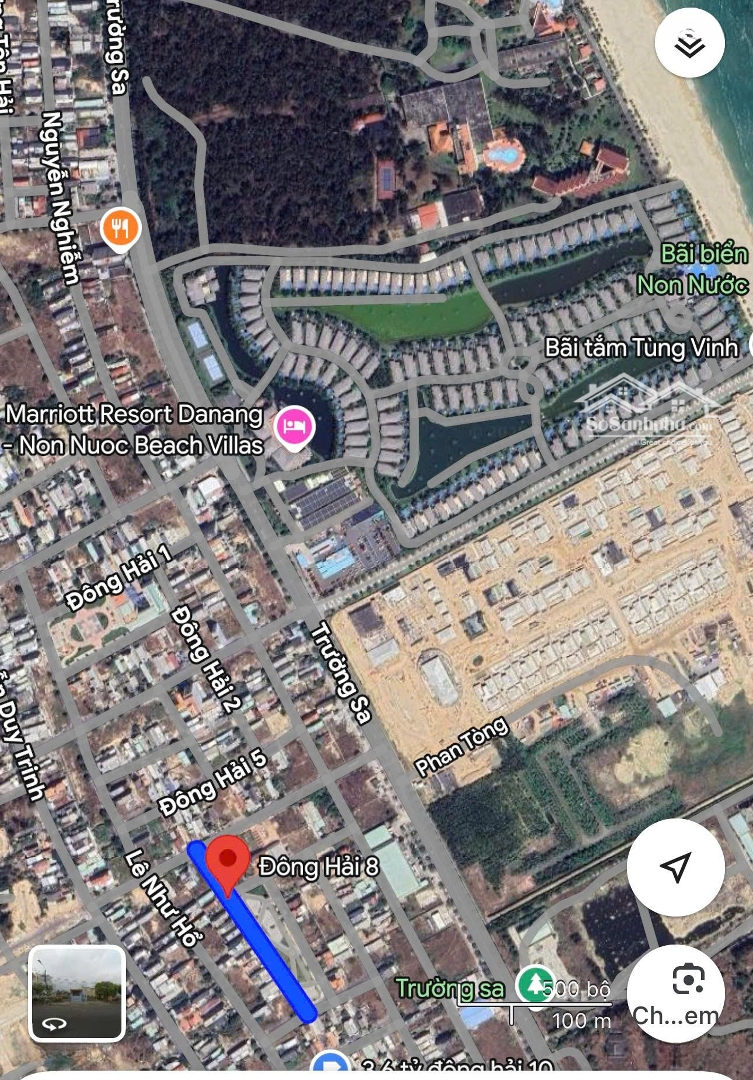This screenshot has height=1080, width=753.
Task: Open the map layers selector
Action: (x=690, y=43)
